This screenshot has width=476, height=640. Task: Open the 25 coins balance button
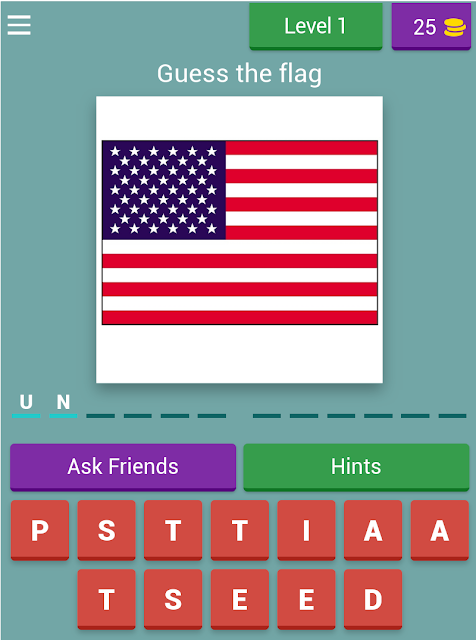click(431, 27)
